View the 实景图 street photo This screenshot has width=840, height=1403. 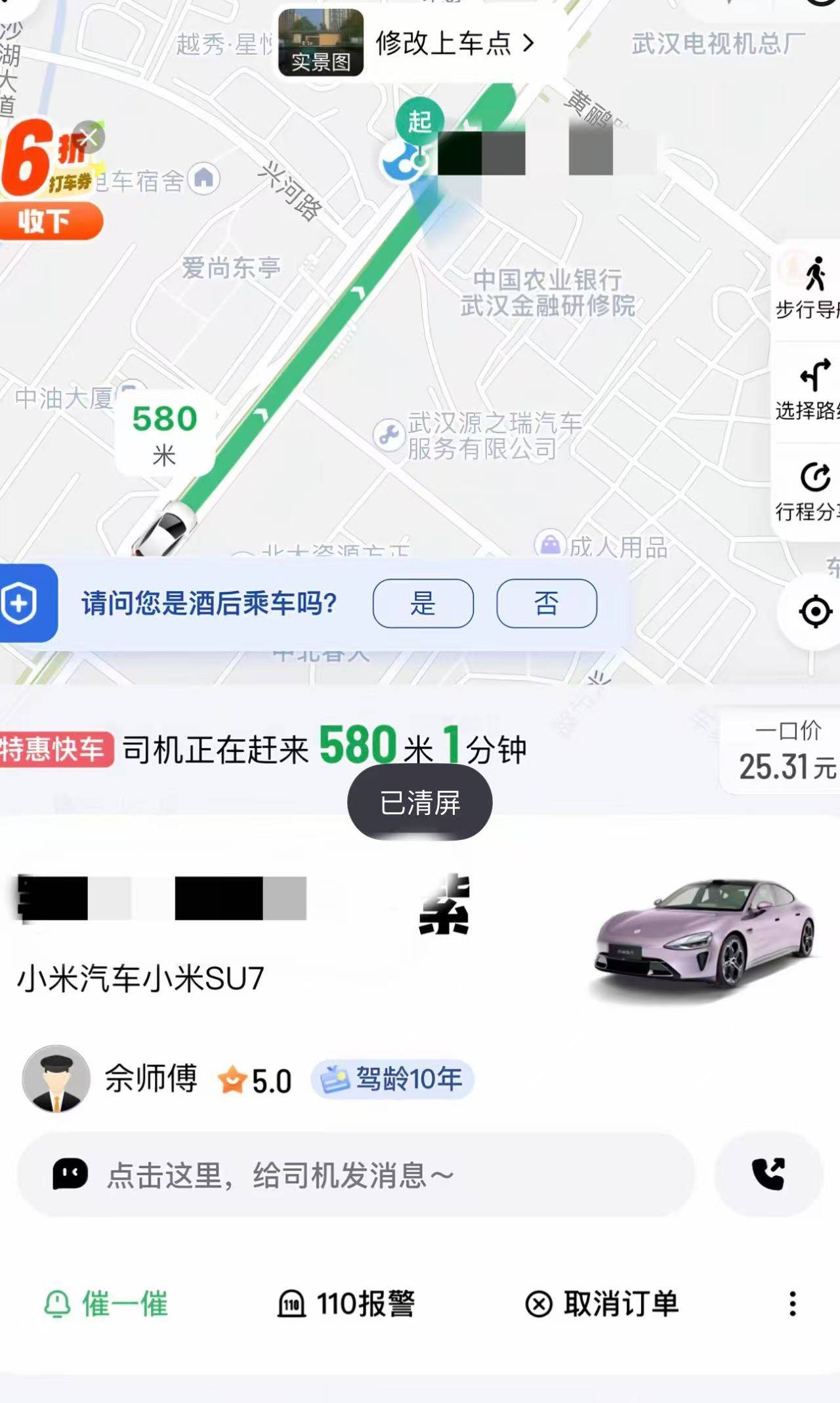(320, 43)
